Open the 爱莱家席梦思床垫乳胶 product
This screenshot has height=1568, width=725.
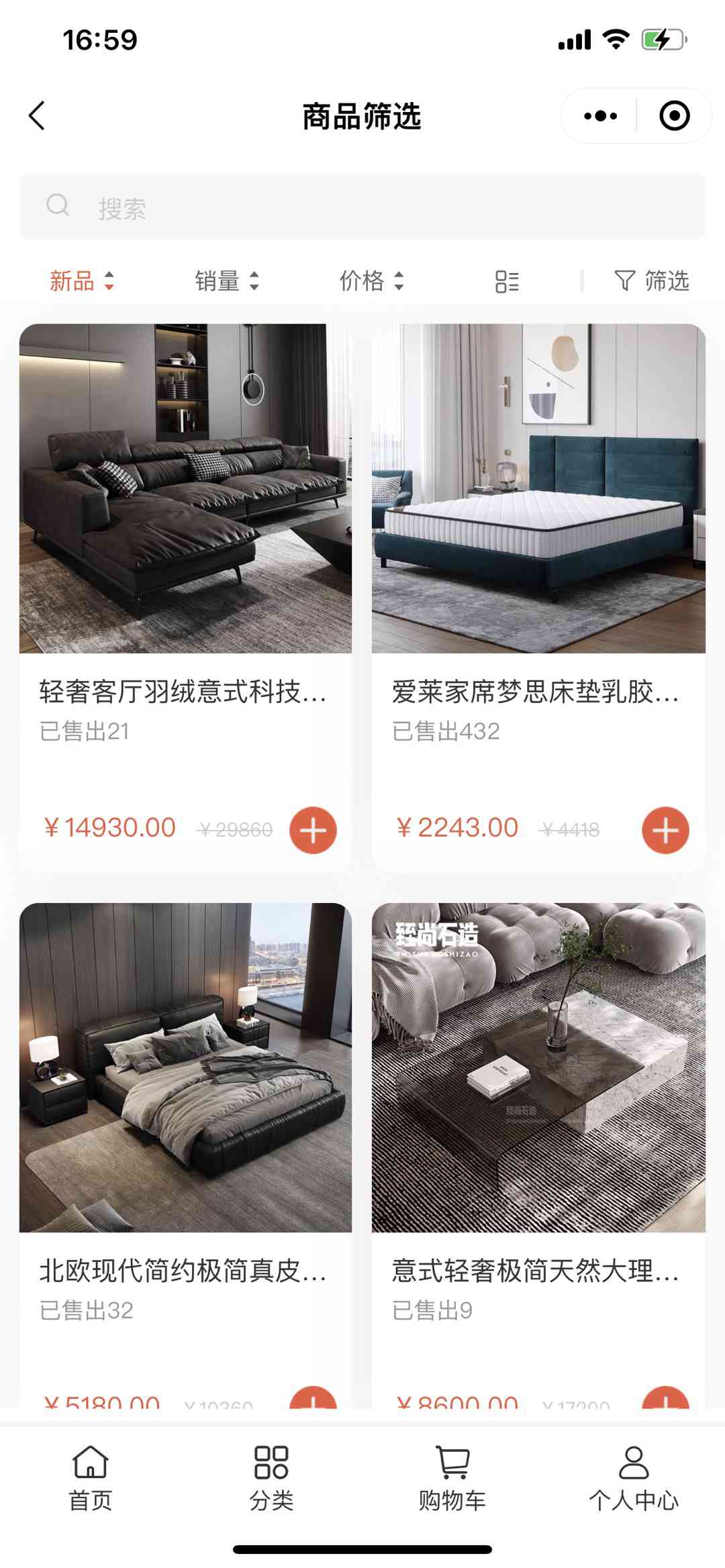[538, 488]
